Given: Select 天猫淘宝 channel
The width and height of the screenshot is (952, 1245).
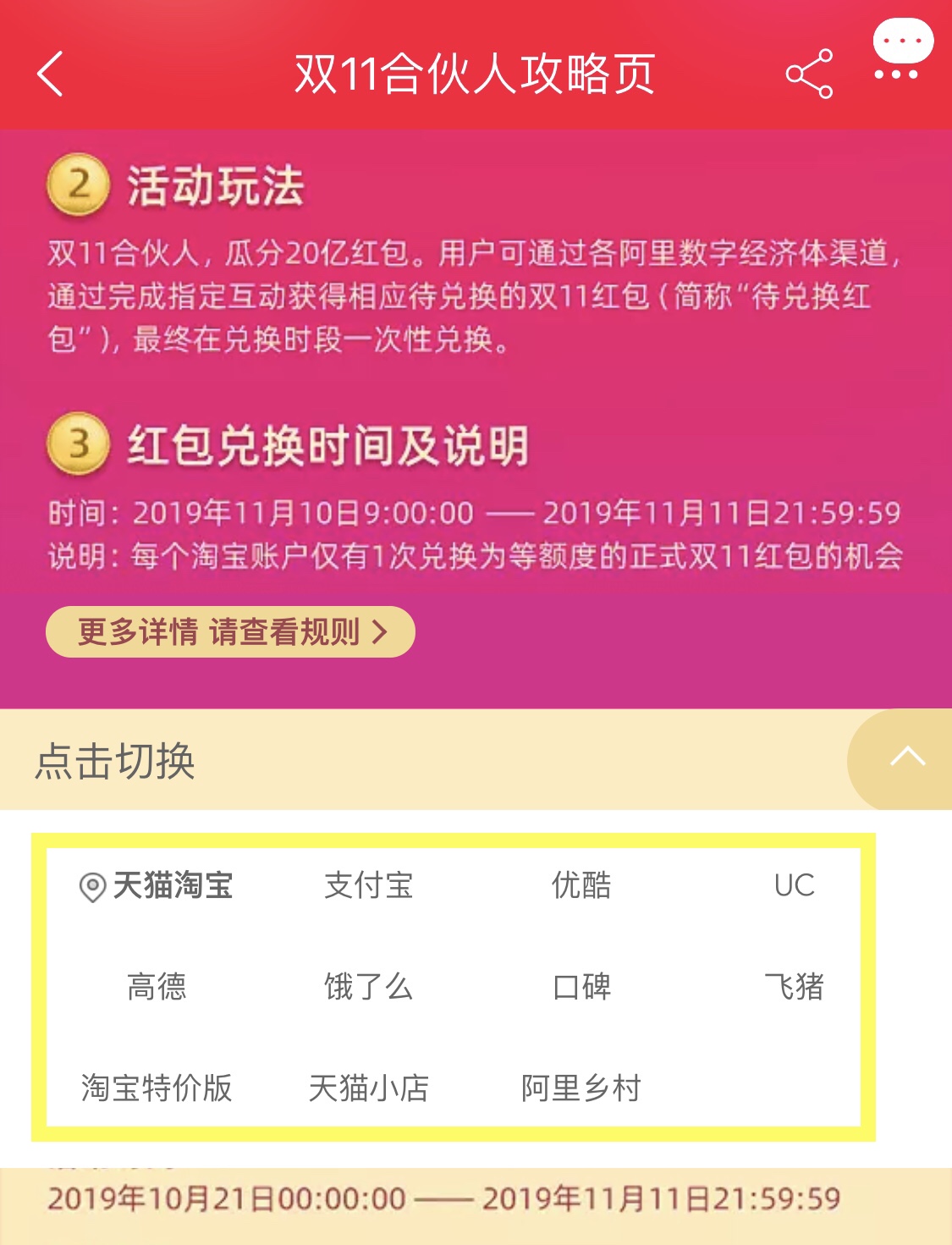Looking at the screenshot, I should pos(157,885).
